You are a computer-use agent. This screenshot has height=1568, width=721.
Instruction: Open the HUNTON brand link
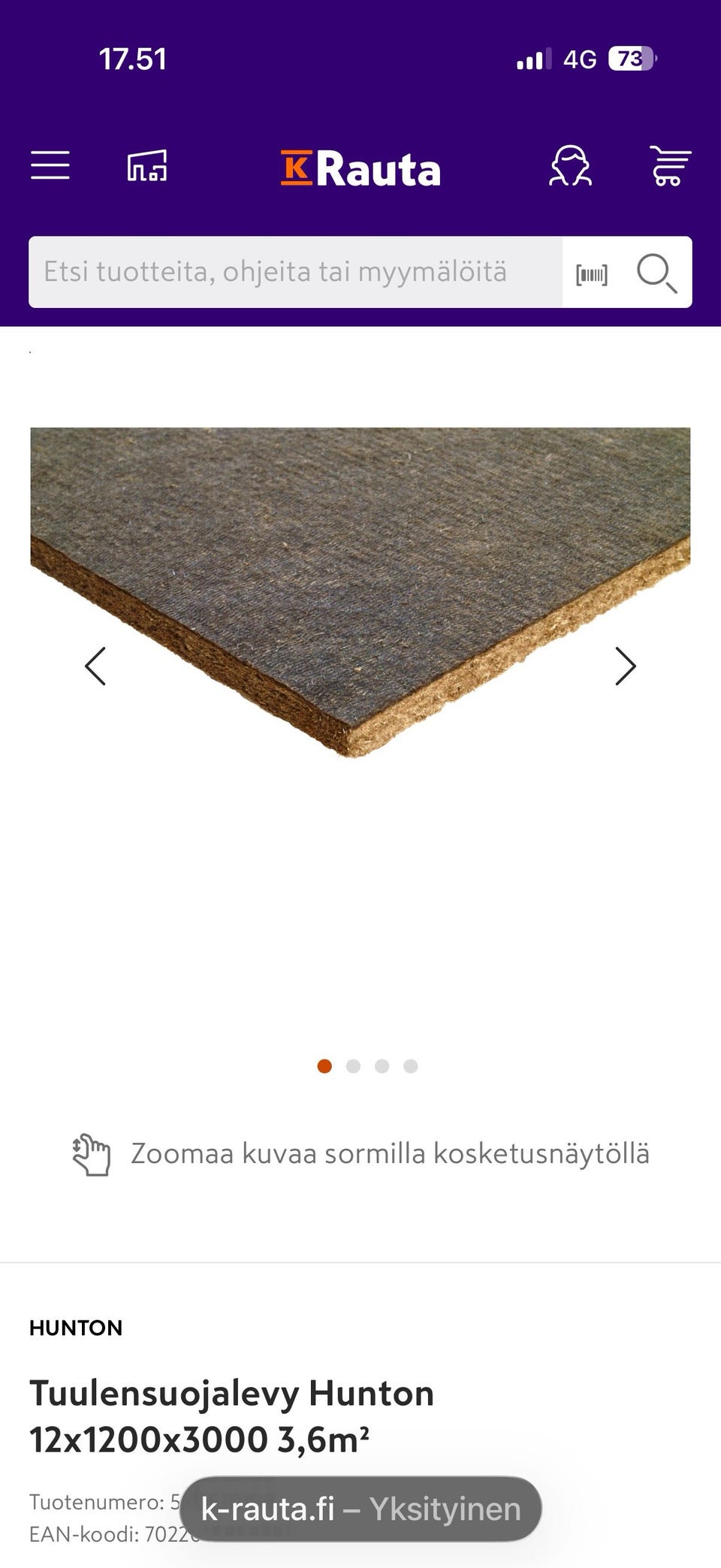pyautogui.click(x=76, y=1328)
